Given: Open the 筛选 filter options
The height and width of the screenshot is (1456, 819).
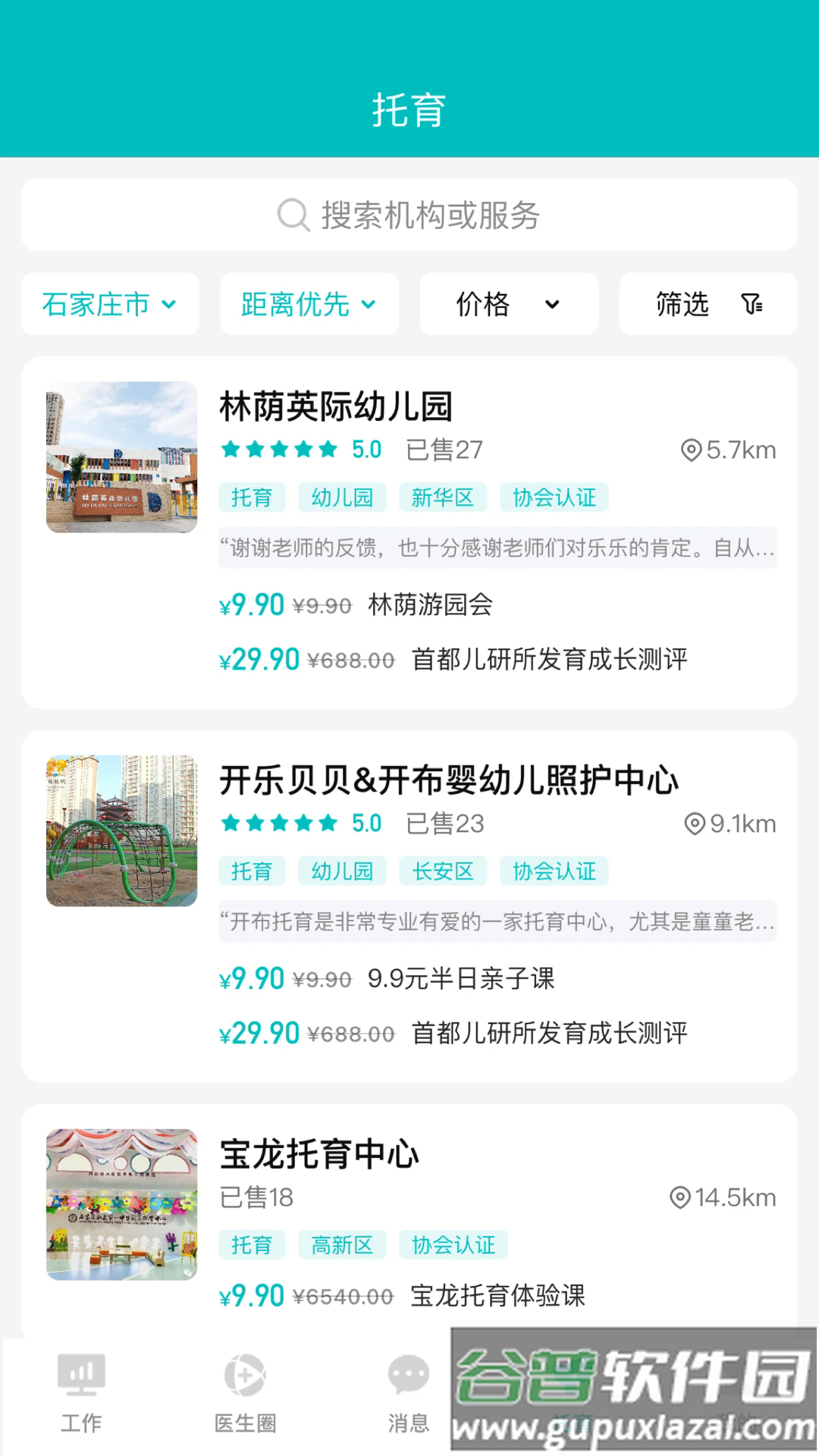Looking at the screenshot, I should click(708, 304).
